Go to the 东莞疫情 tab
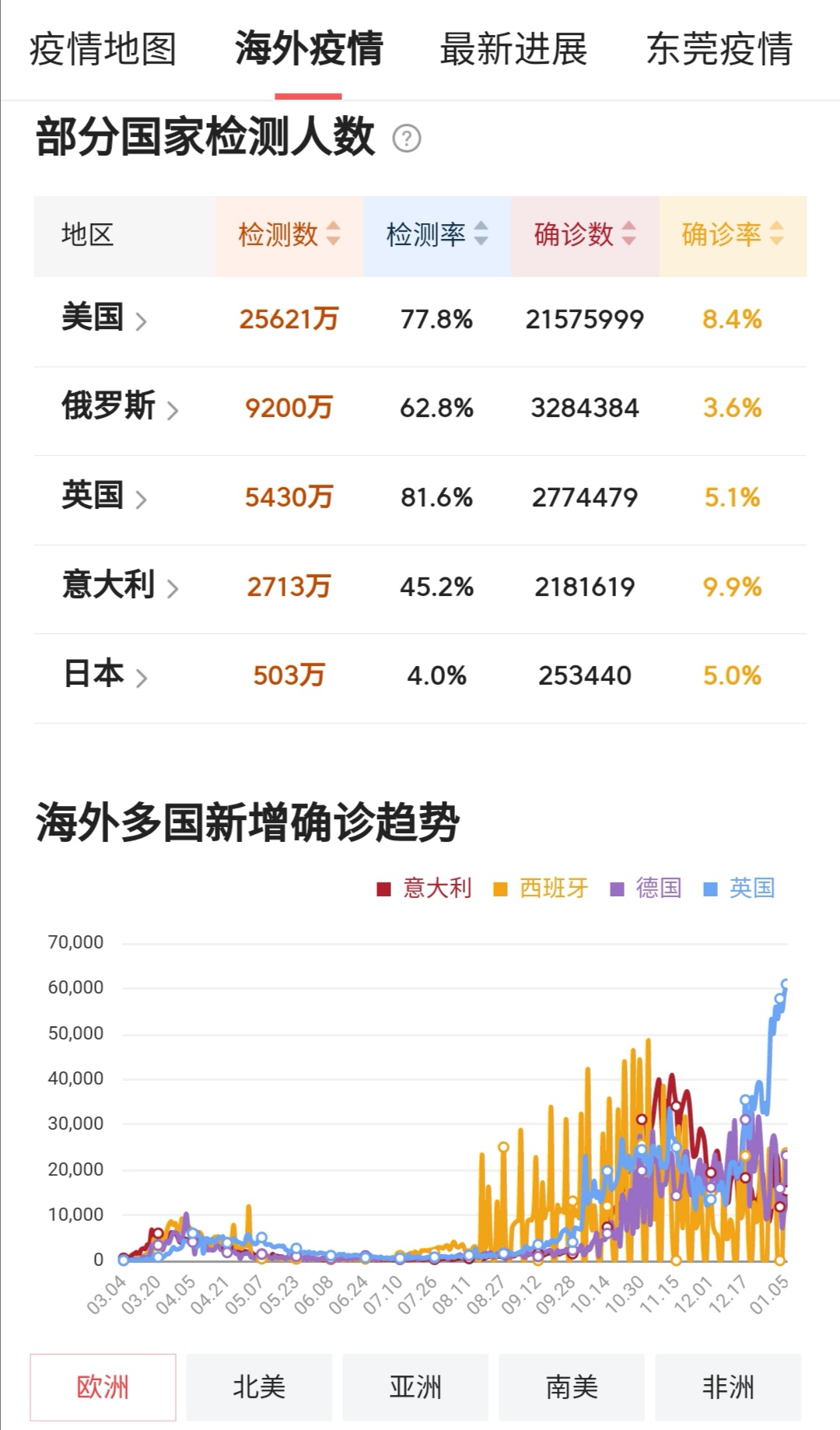The image size is (840, 1430). (719, 49)
